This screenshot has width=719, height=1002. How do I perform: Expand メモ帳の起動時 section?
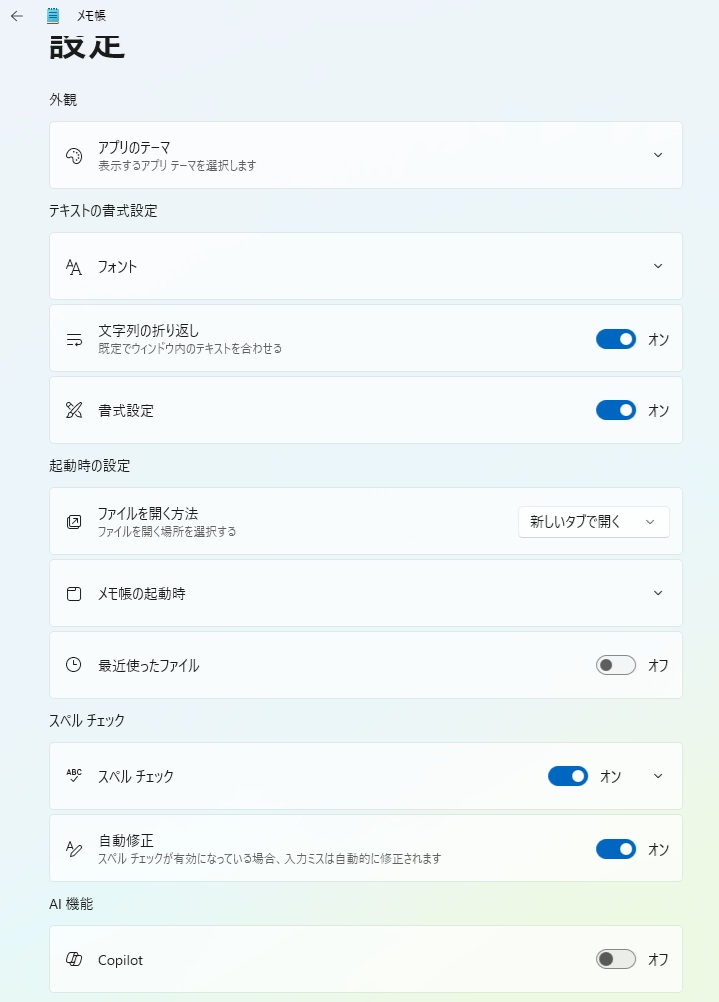point(657,593)
